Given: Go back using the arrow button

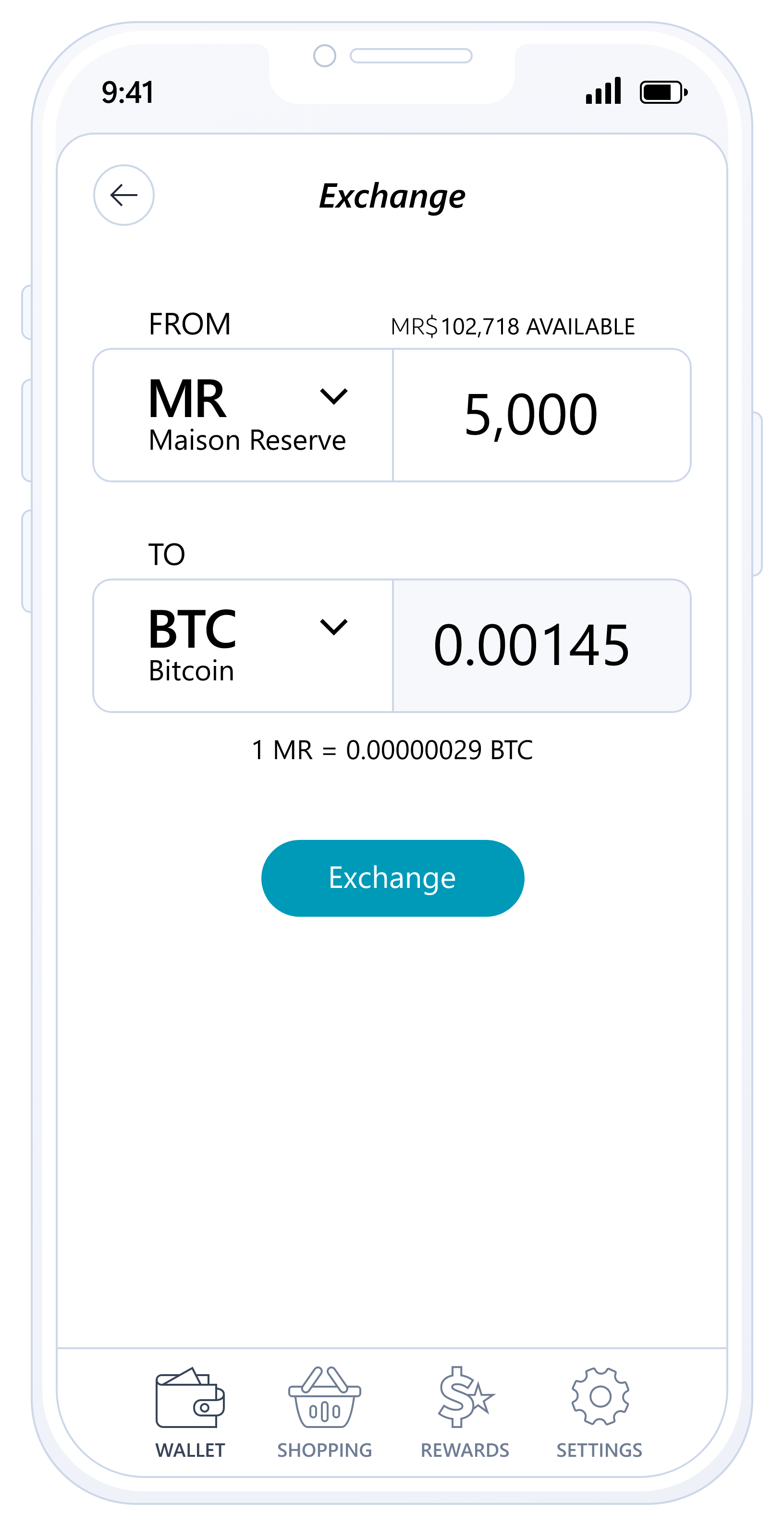Looking at the screenshot, I should coord(124,195).
